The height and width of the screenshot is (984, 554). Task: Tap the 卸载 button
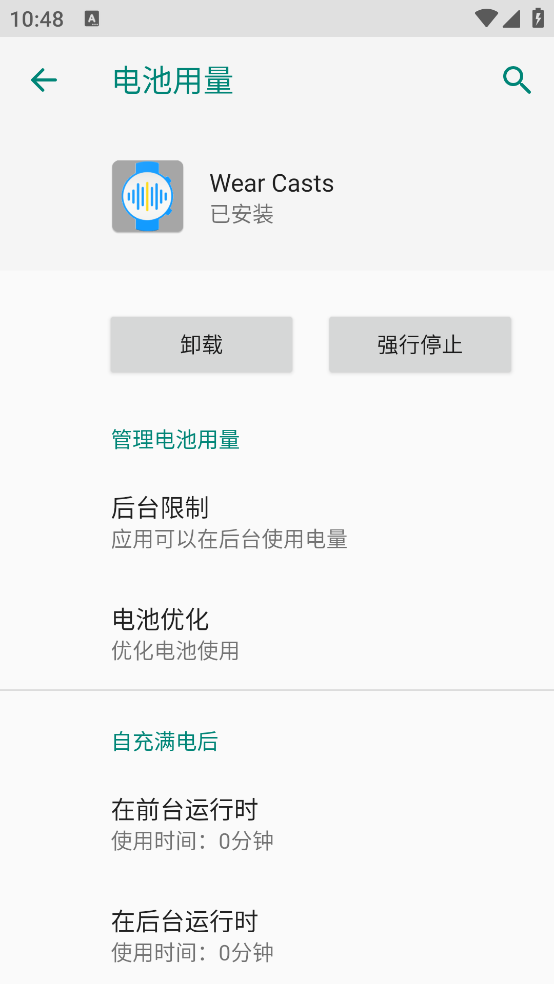pos(201,345)
